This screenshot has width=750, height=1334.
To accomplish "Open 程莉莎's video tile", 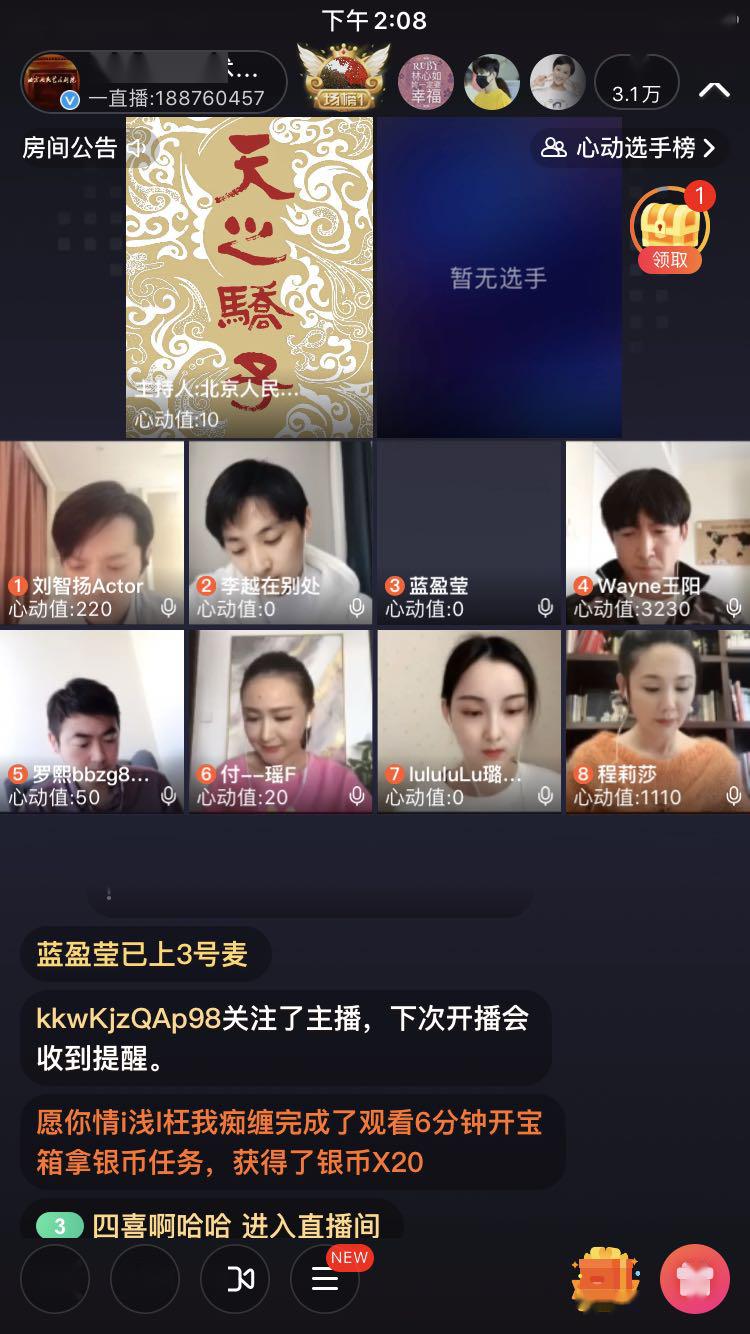I will [657, 720].
